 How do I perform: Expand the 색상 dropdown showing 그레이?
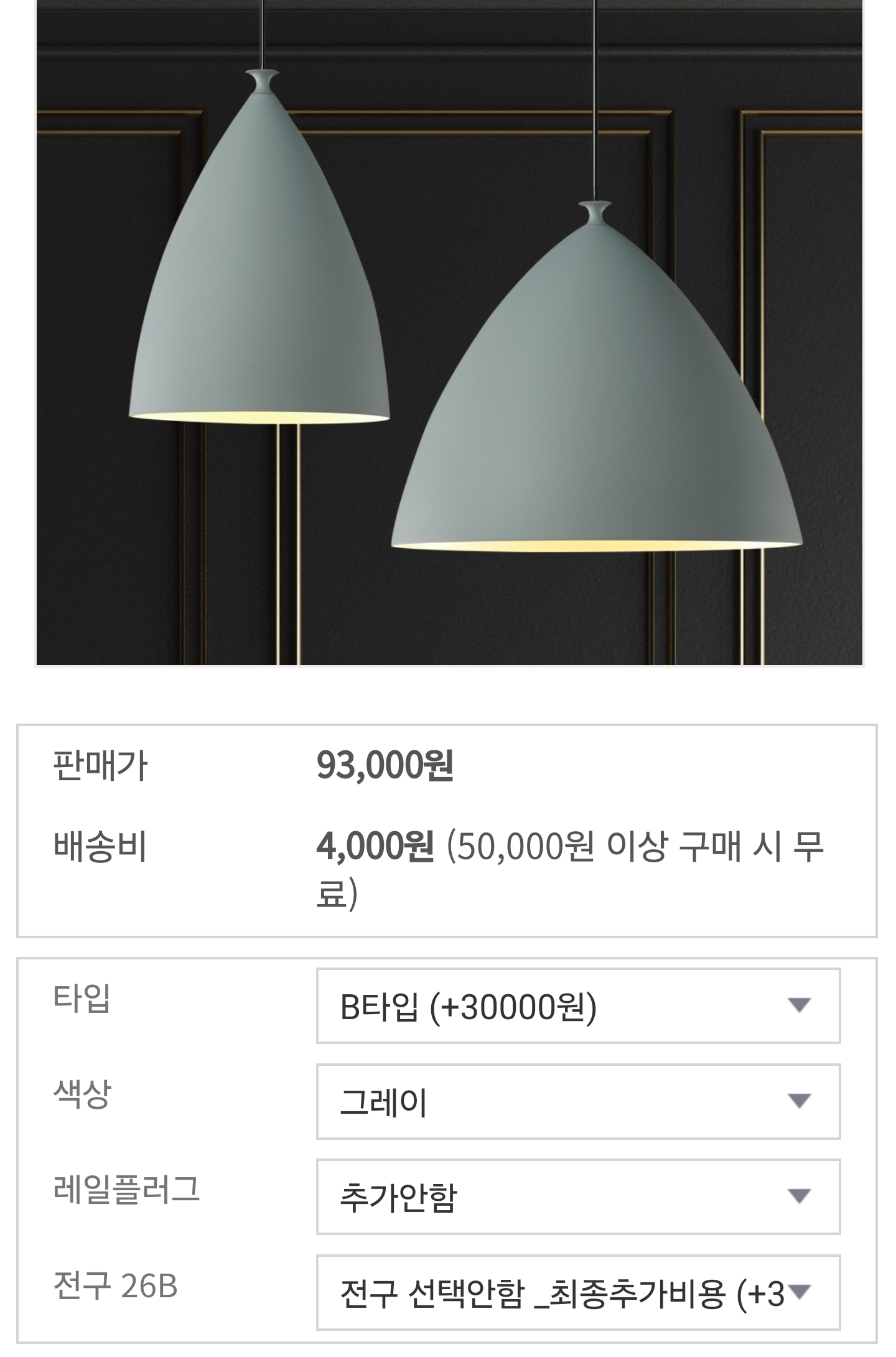pos(578,1101)
